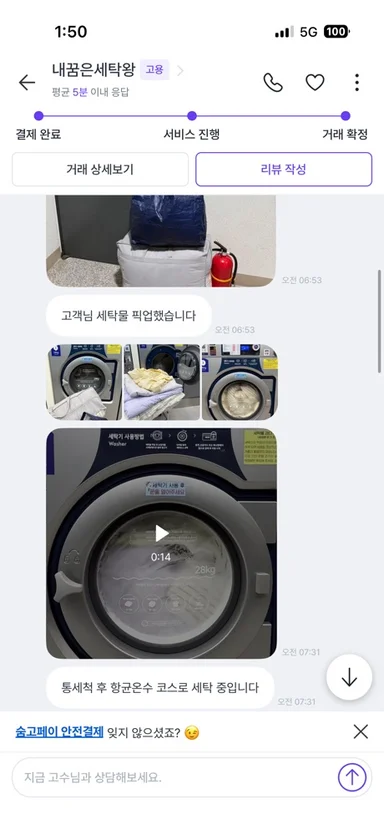Screen dimensions: 384x835
Task: Select 리뷰 작성 to write a review
Action: (x=283, y=169)
